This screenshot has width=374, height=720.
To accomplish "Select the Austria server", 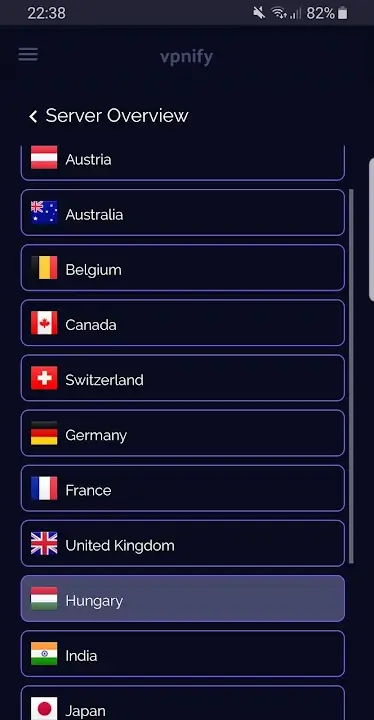I will (x=182, y=162).
